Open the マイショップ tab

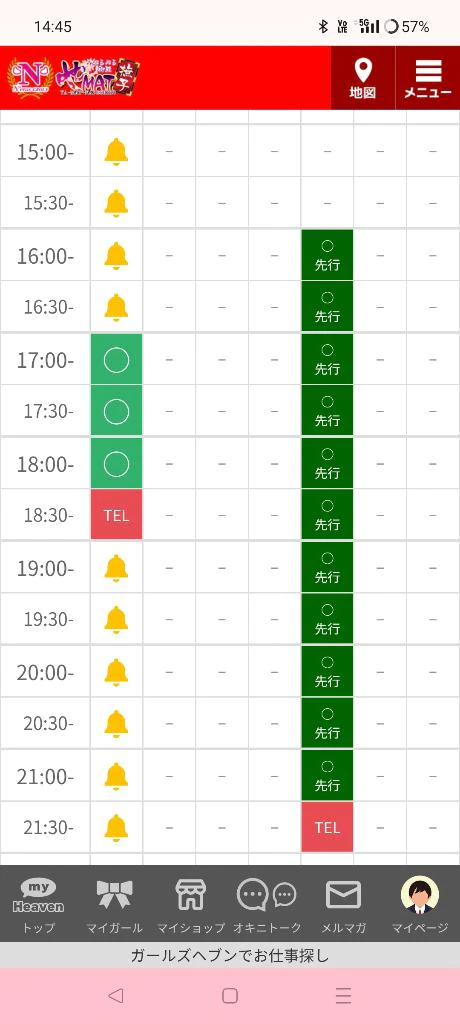click(191, 904)
